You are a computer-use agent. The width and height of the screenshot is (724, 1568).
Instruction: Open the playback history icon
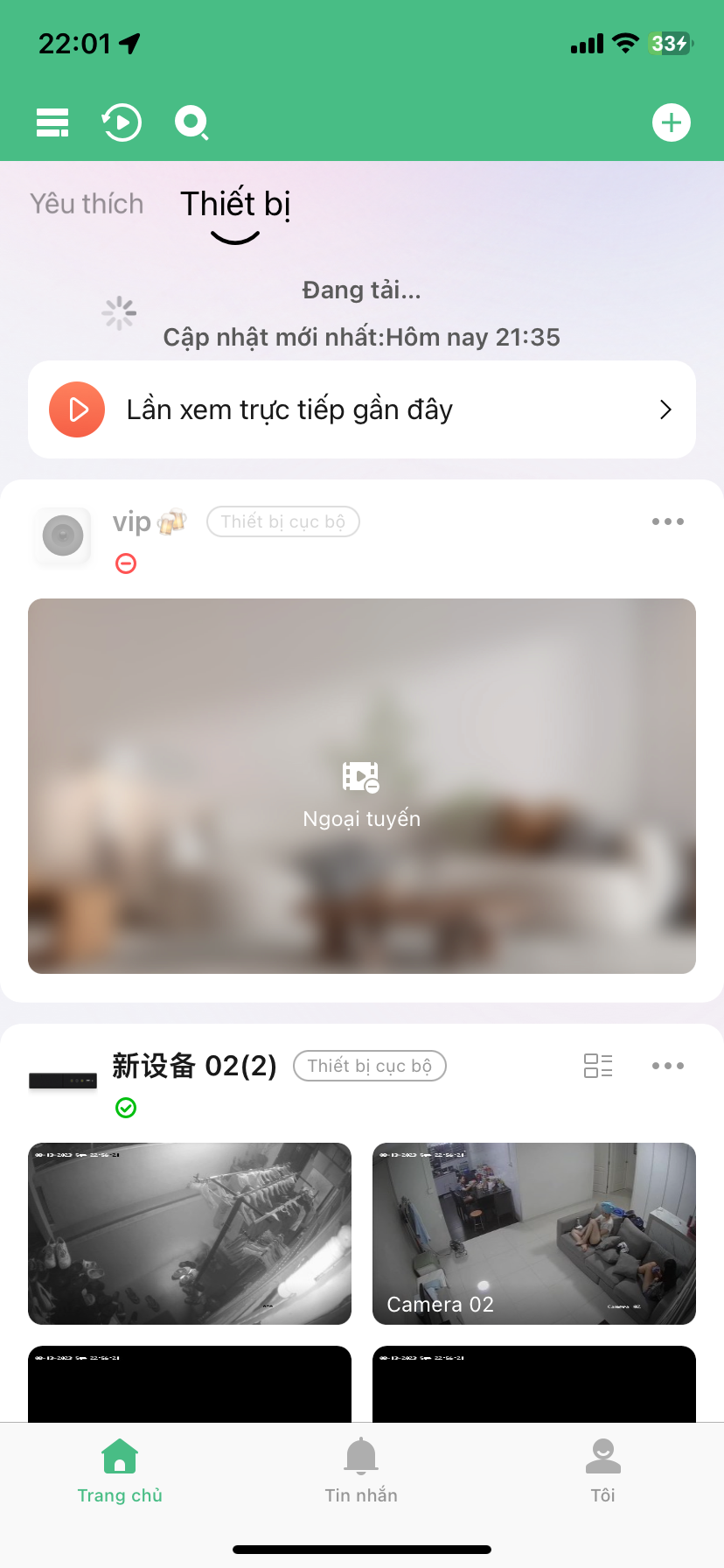(122, 122)
